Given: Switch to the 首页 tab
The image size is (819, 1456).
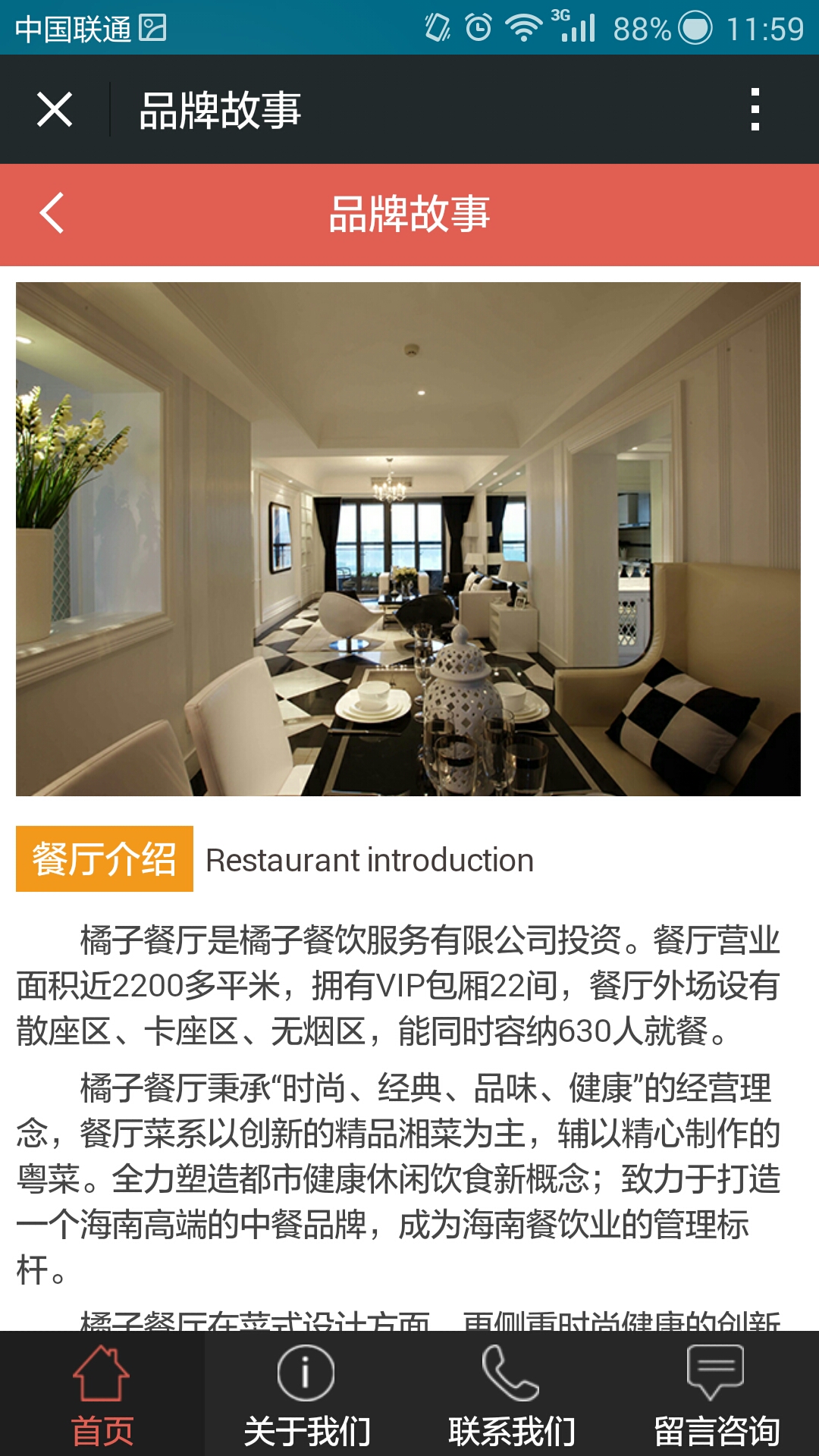Looking at the screenshot, I should coord(102,1394).
